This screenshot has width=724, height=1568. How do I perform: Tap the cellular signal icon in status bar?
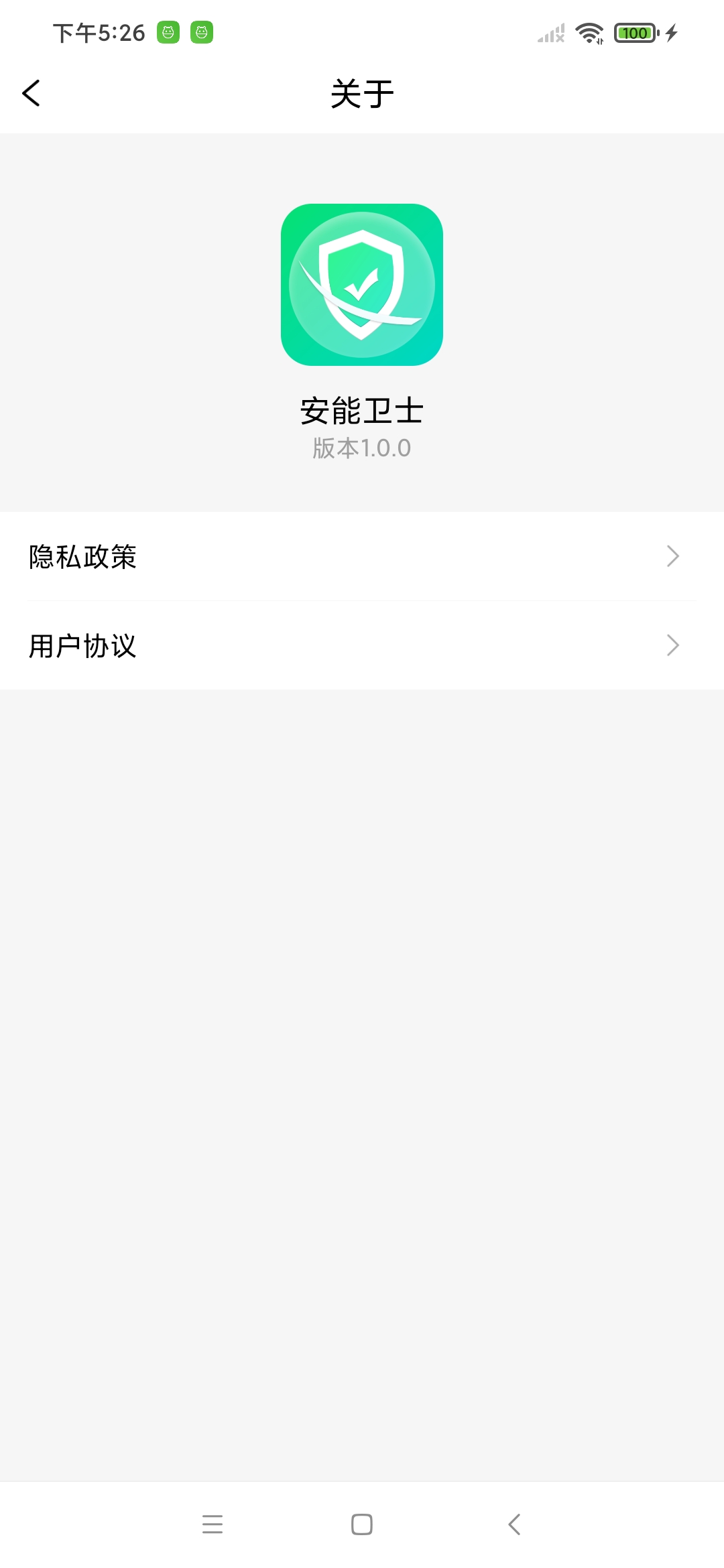pos(550,32)
